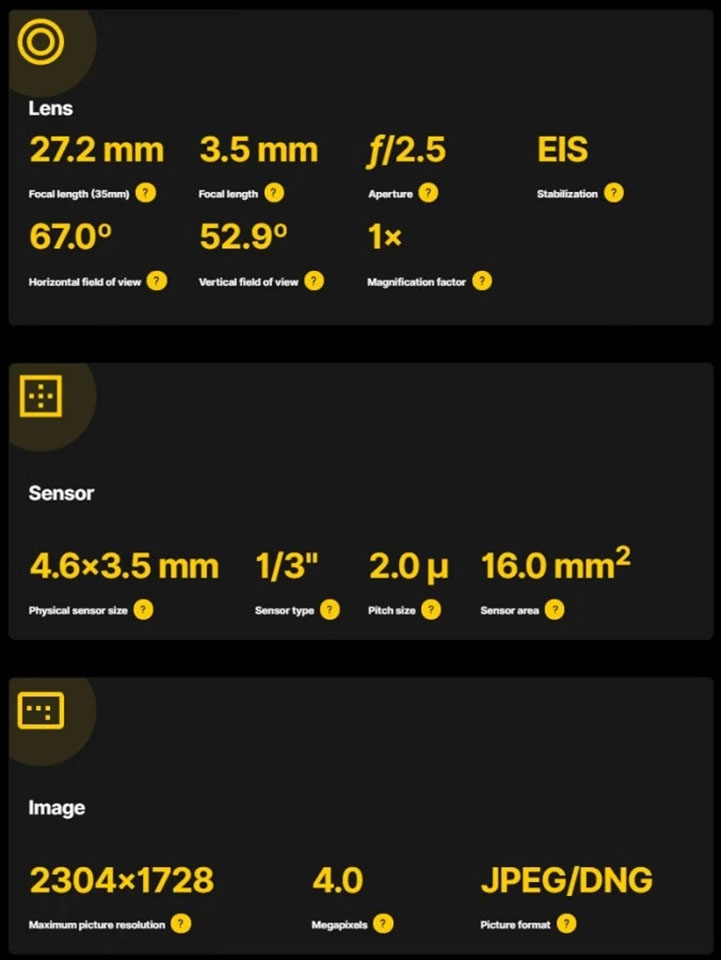Open help for Maximum picture resolution
The height and width of the screenshot is (960, 721).
181,924
